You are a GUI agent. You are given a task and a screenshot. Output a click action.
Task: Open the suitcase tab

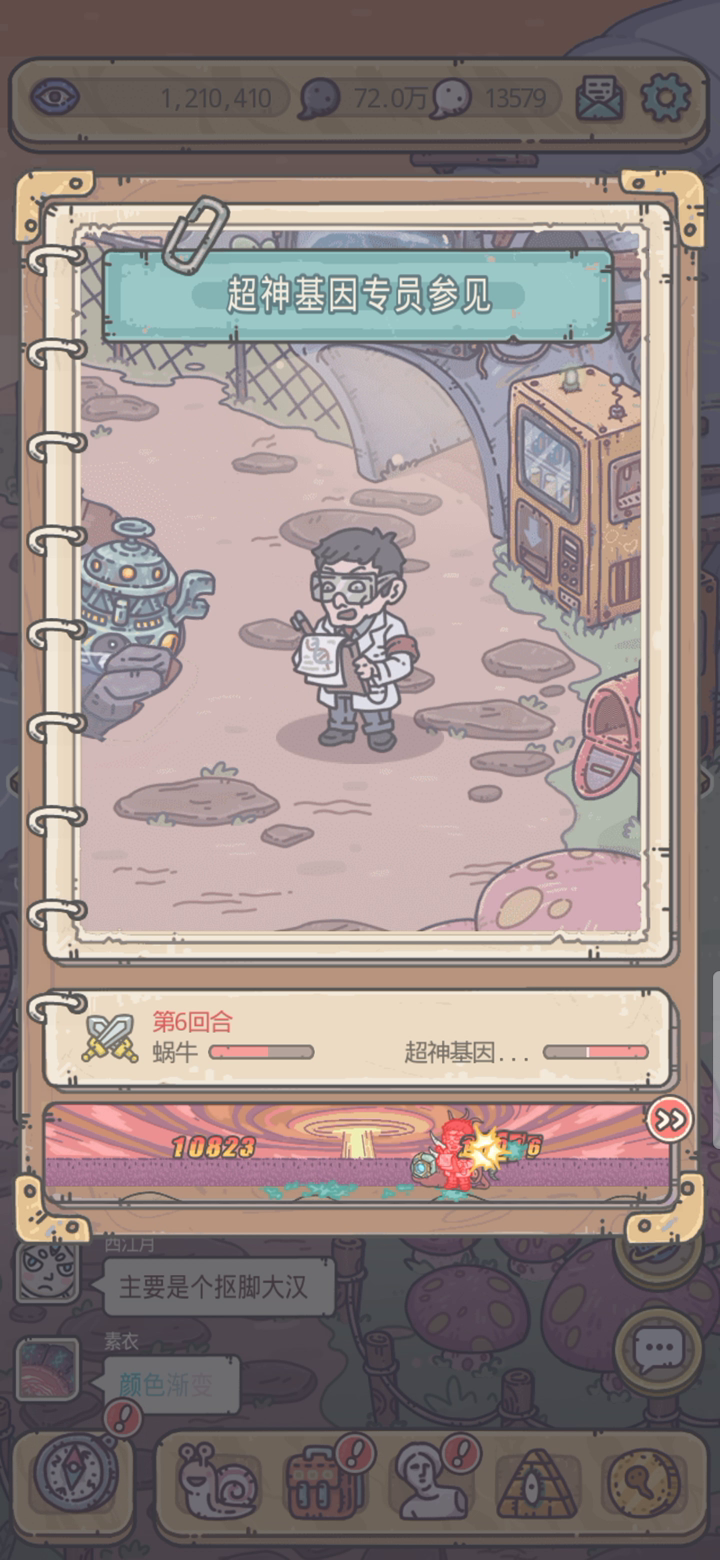(318, 1482)
